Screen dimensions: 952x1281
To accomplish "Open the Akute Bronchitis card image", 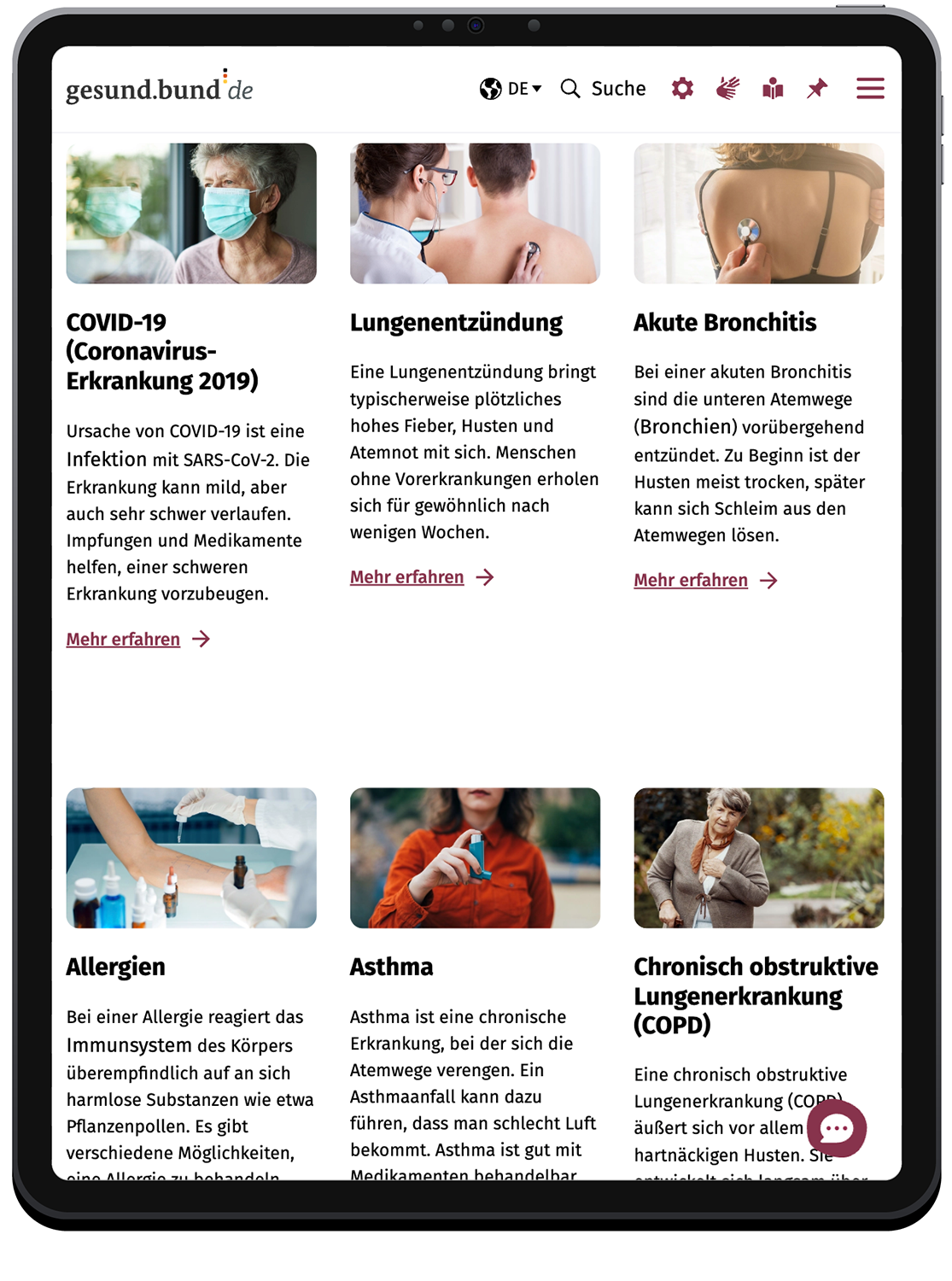I will (x=758, y=213).
